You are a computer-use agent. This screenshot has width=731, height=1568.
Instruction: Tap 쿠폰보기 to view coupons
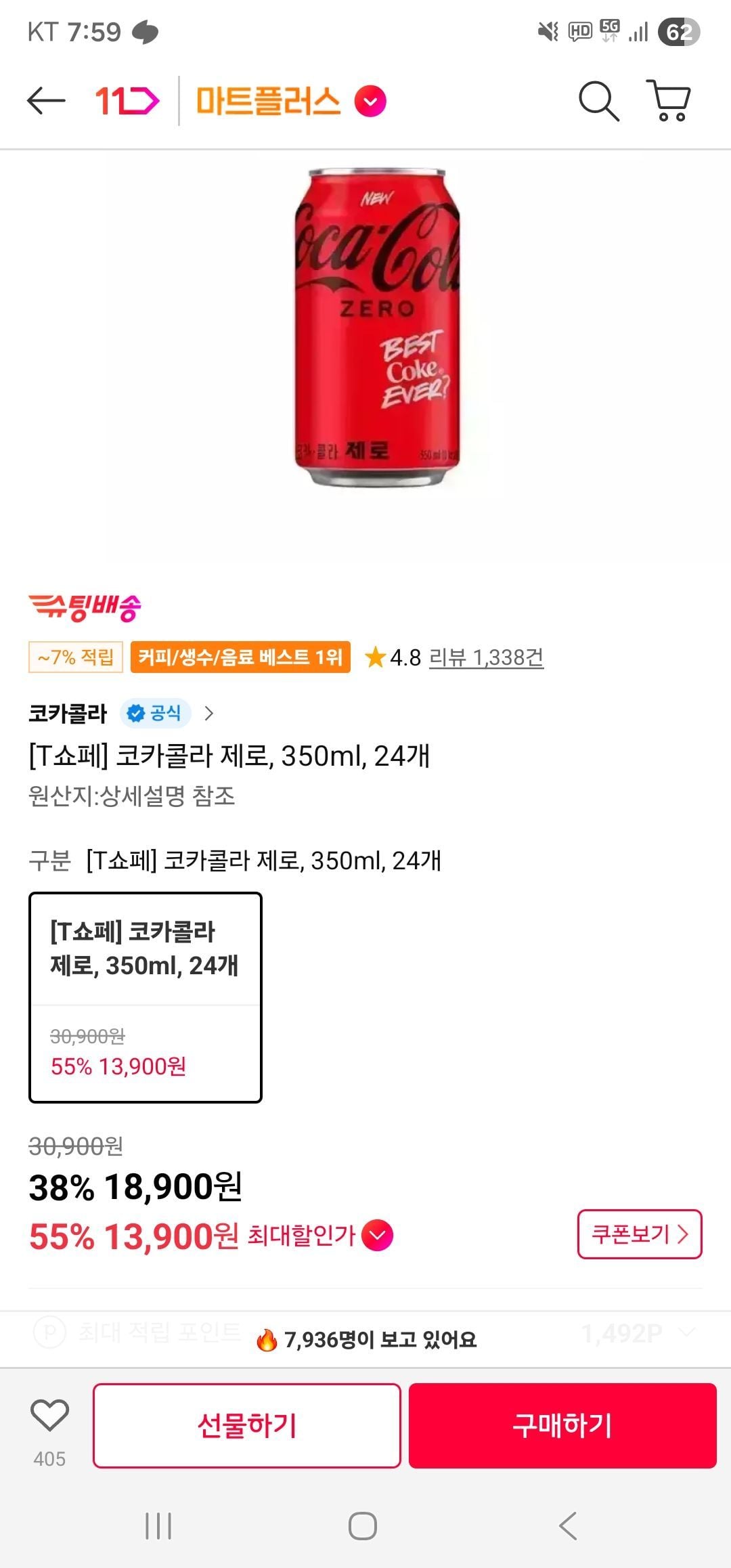pyautogui.click(x=639, y=1234)
